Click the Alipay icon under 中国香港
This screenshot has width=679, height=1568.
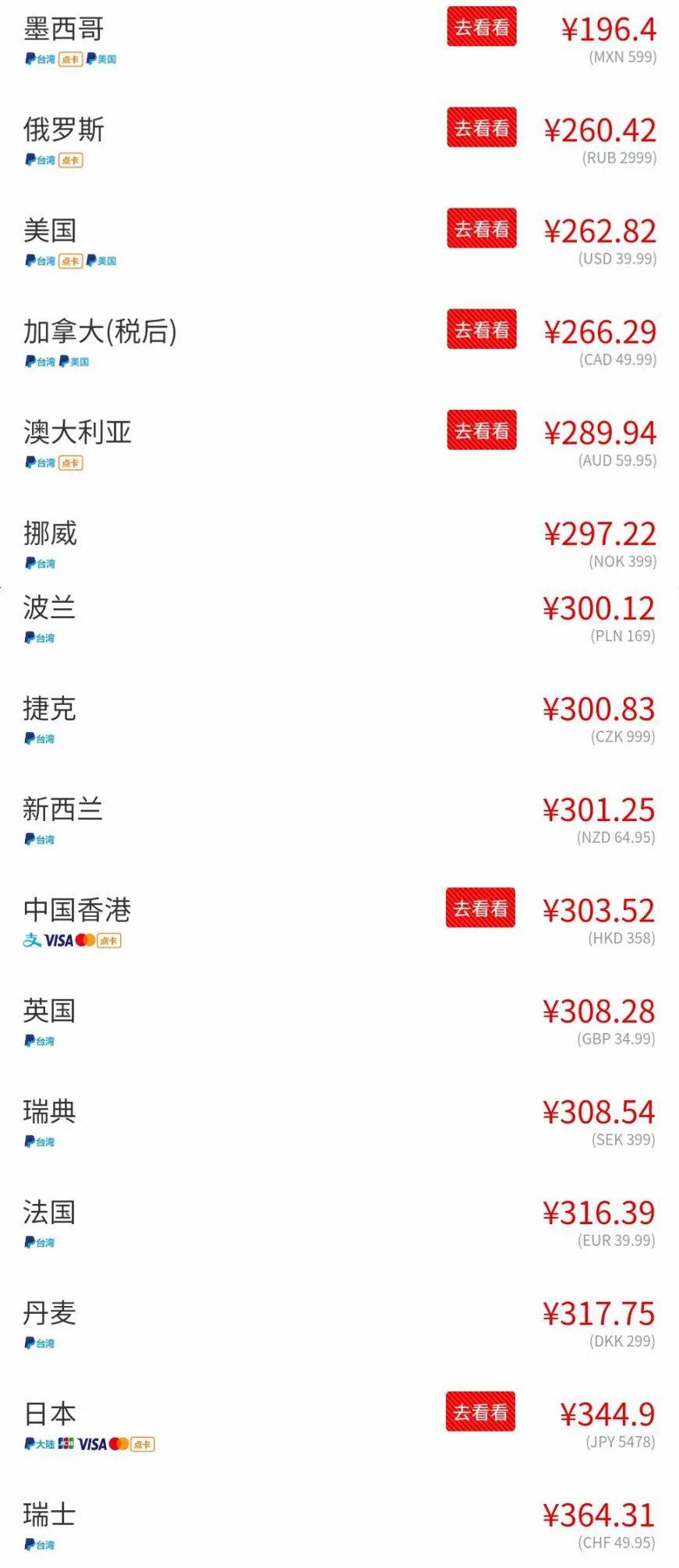[x=31, y=940]
